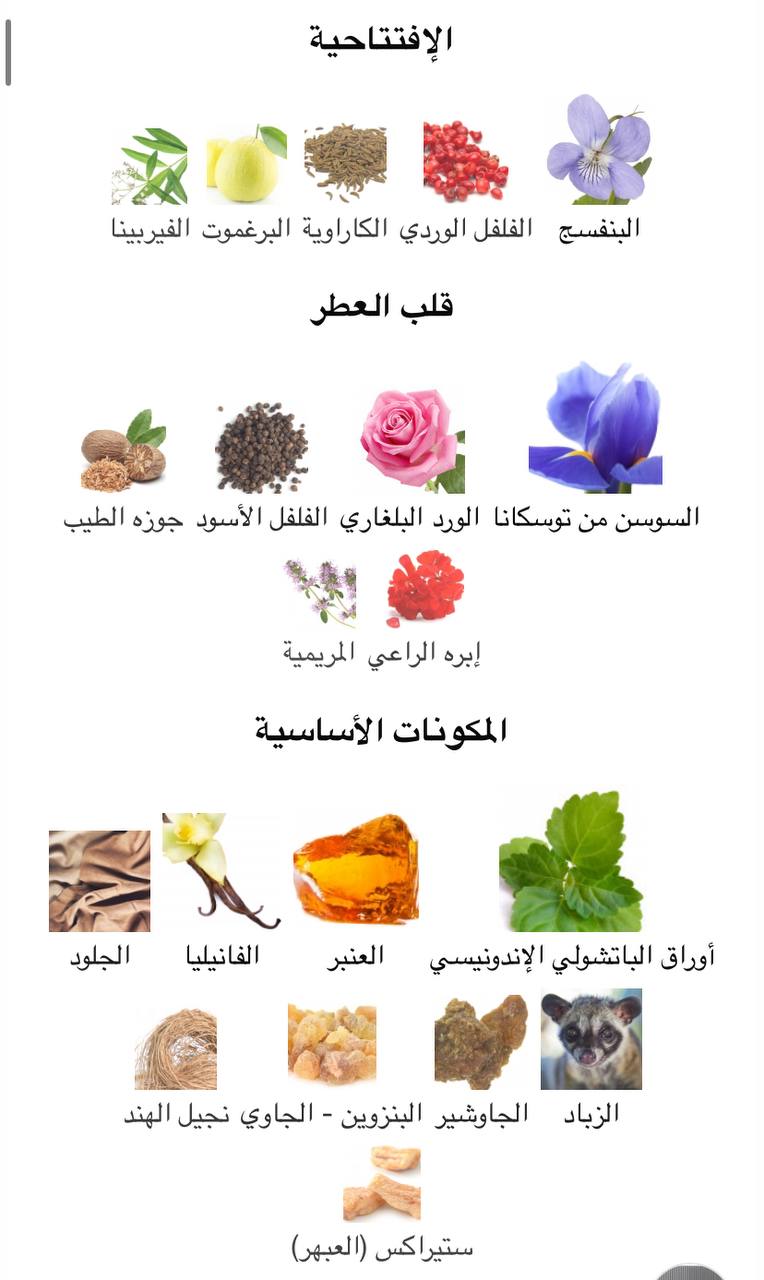This screenshot has width=764, height=1280.
Task: Open the البنفسج (violet) note
Action: (599, 150)
